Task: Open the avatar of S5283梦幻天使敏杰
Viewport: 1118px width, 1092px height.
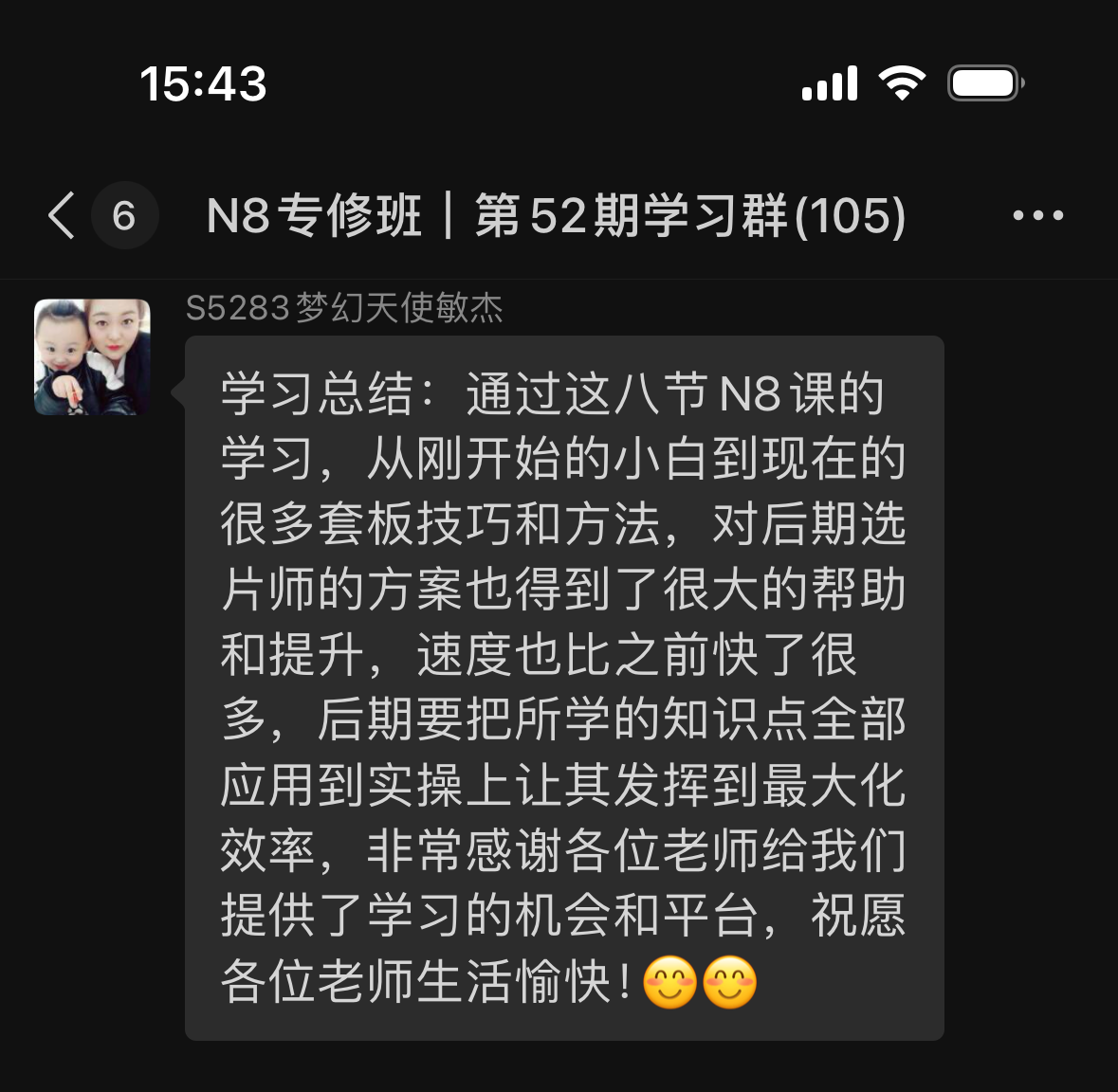Action: 92,357
